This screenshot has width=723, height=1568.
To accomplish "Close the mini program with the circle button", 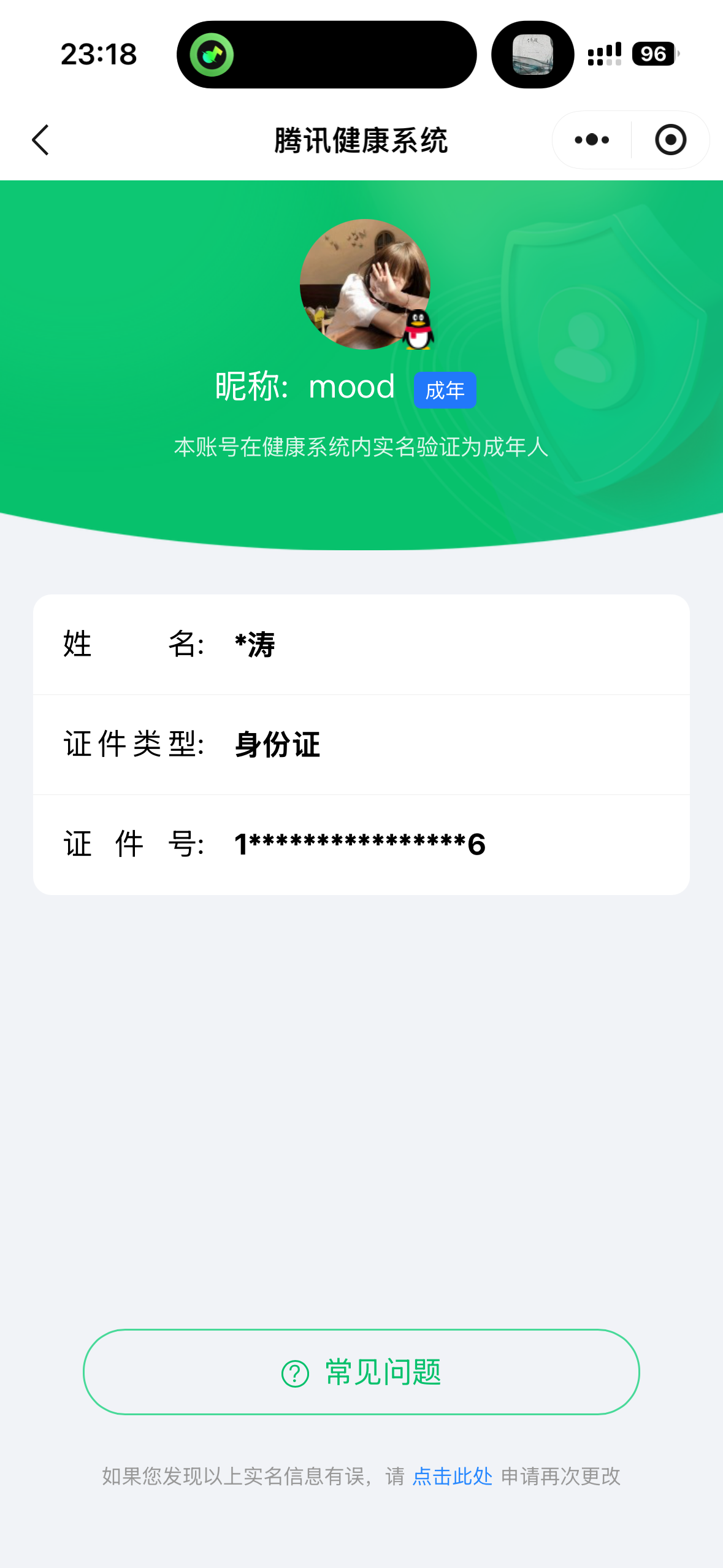I will click(x=670, y=140).
